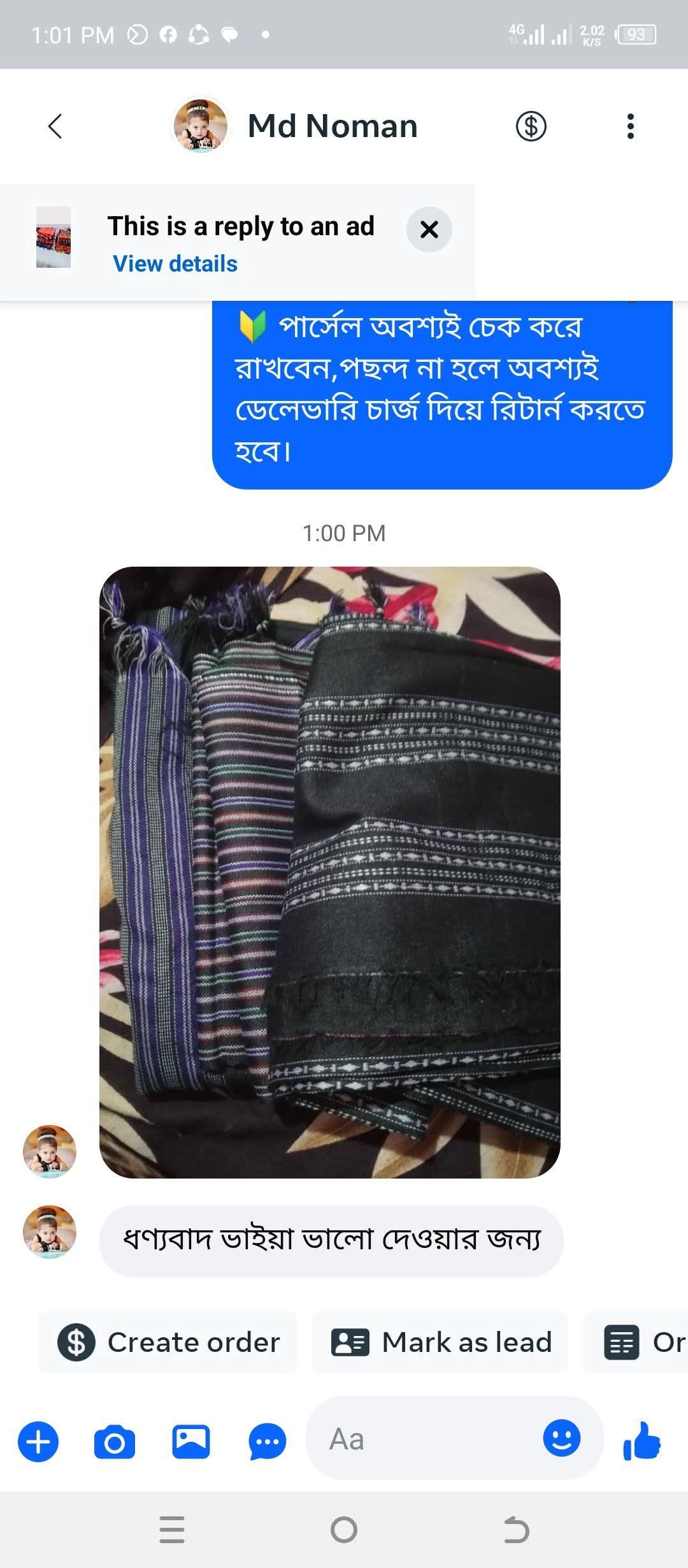Open the payment dollar icon
The height and width of the screenshot is (1568, 688).
tap(531, 126)
